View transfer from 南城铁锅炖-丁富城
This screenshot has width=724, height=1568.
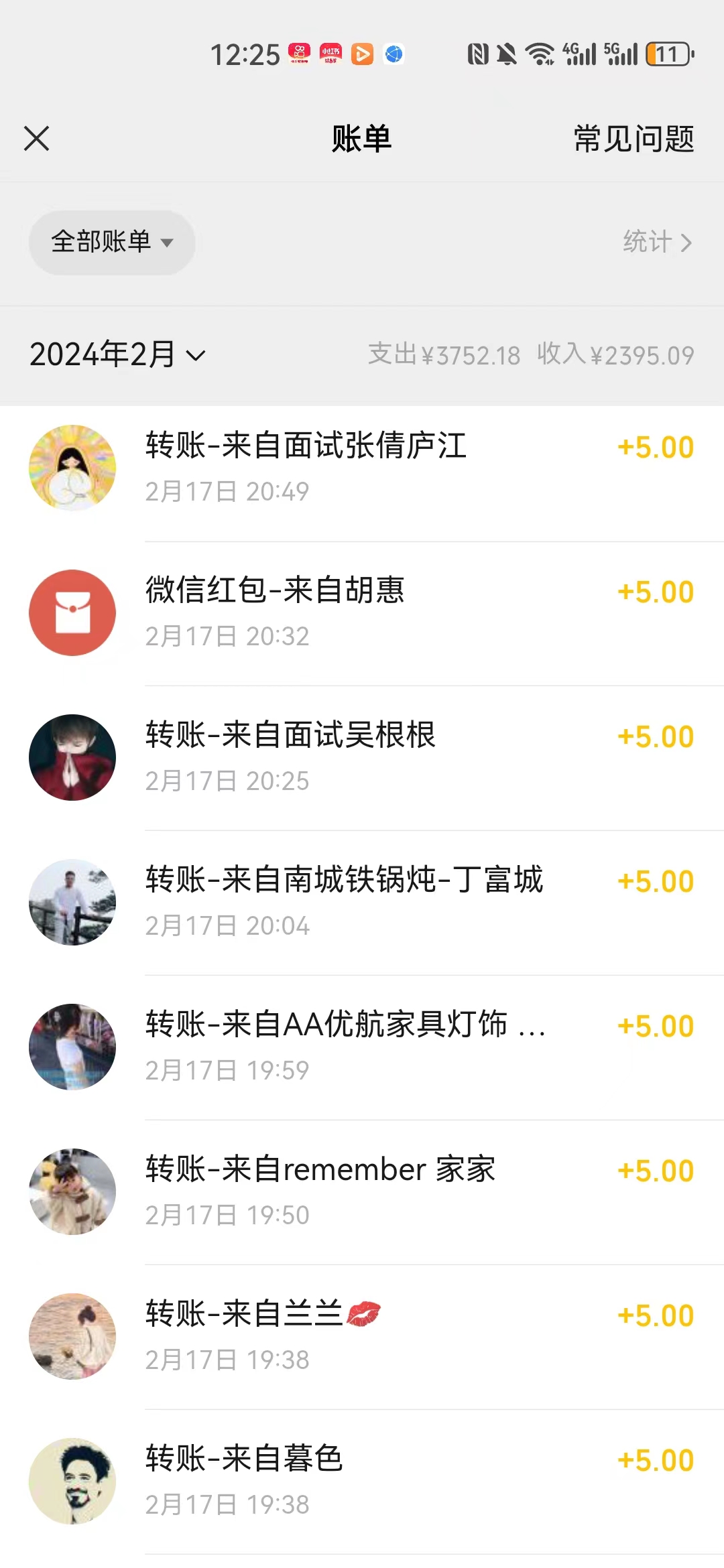coord(362,902)
